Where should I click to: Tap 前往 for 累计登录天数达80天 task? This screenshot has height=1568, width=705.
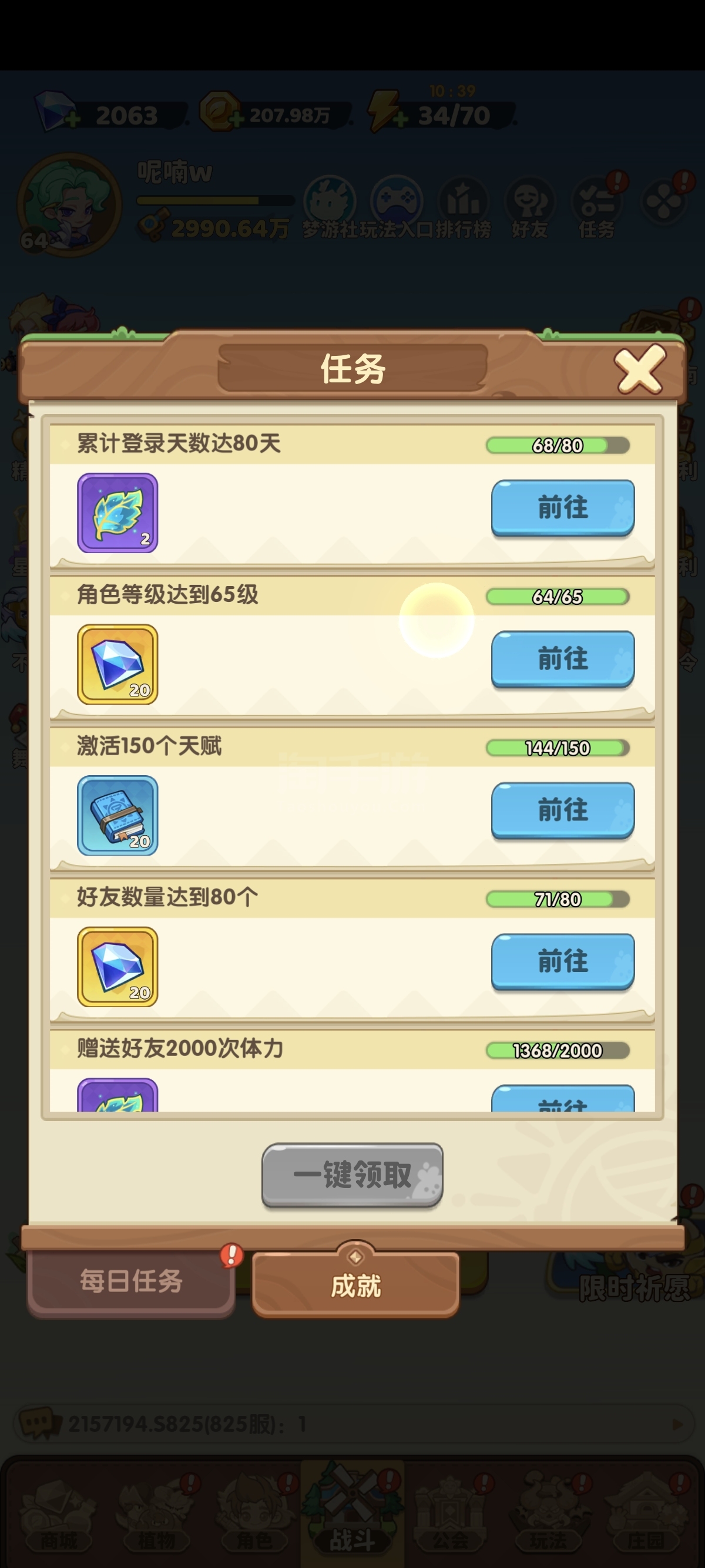pos(563,507)
